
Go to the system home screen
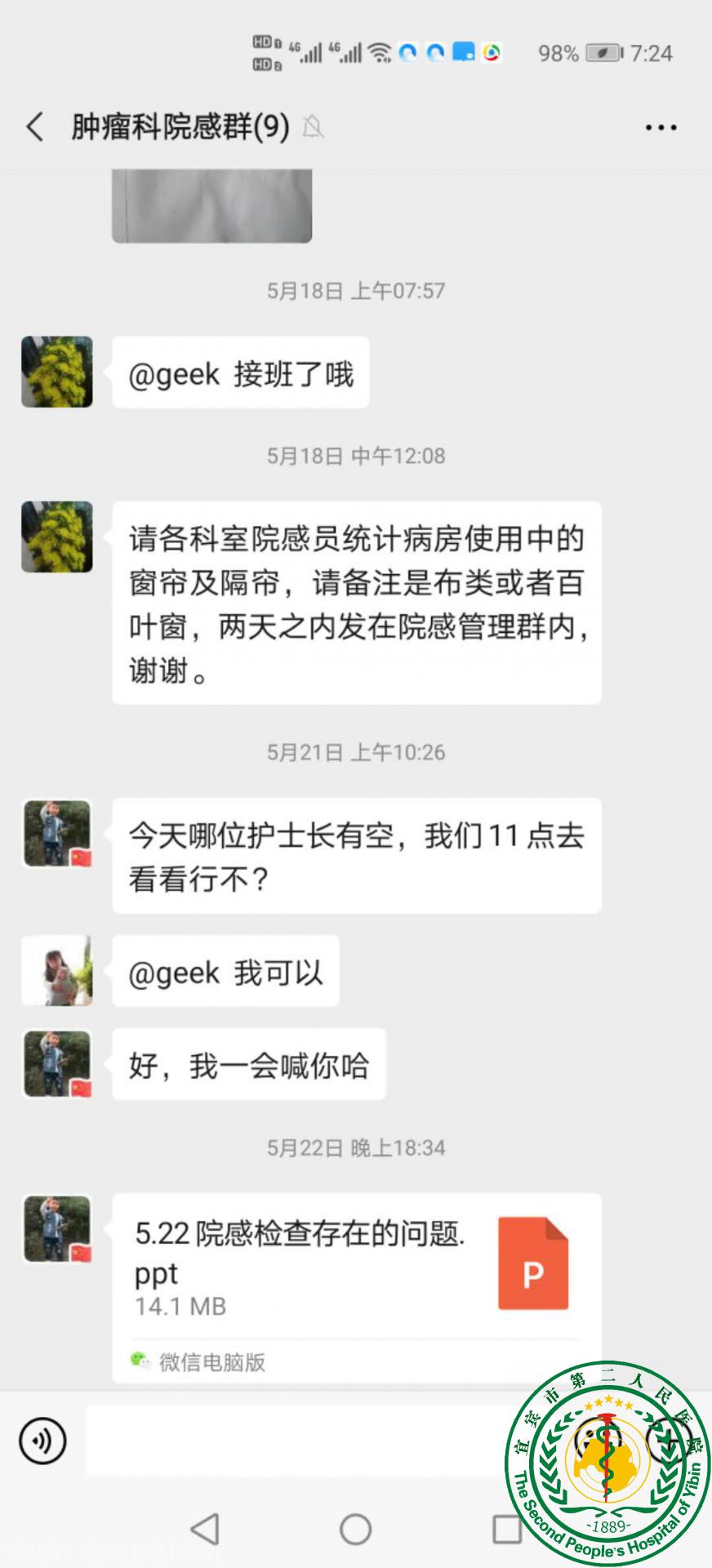click(x=355, y=1529)
